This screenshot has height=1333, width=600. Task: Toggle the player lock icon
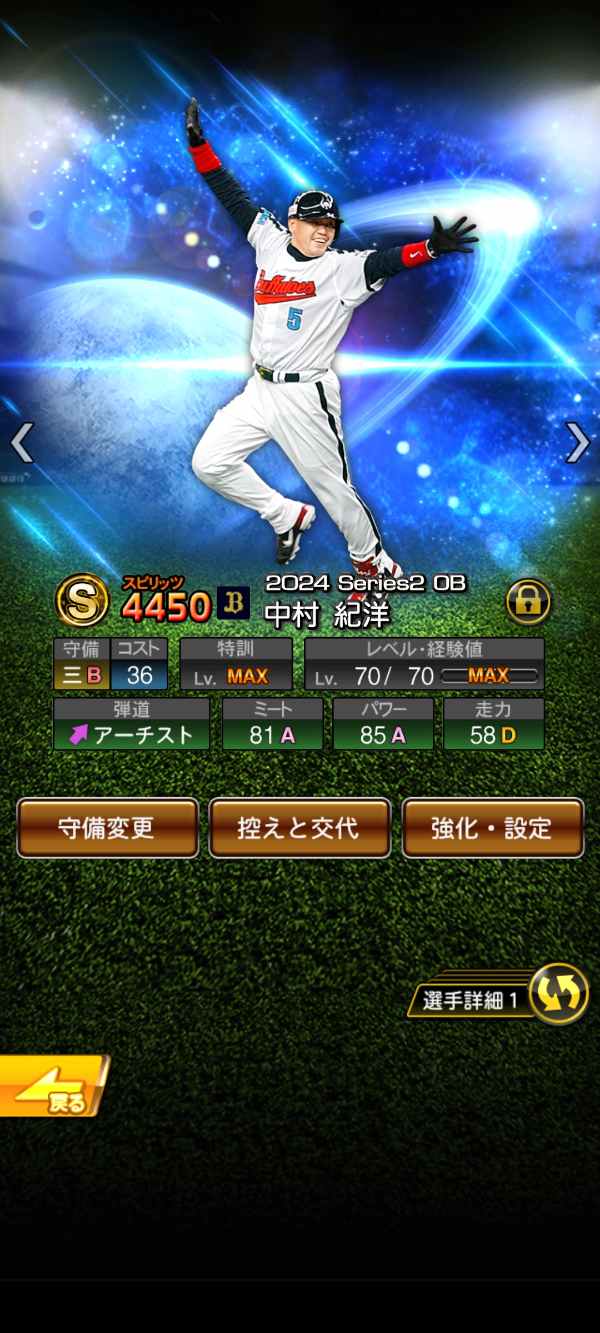[529, 602]
